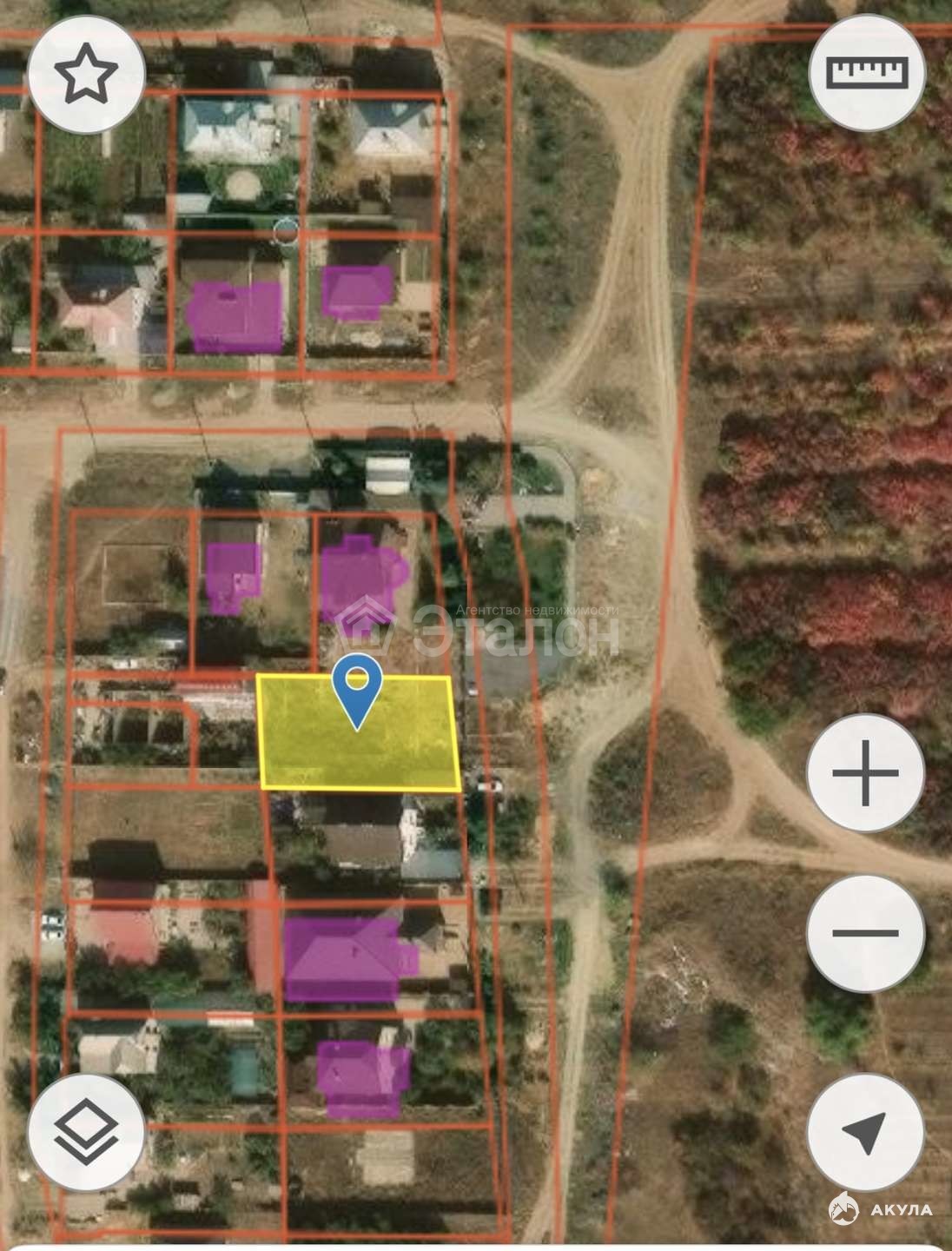Center map on my current location

pyautogui.click(x=864, y=1132)
